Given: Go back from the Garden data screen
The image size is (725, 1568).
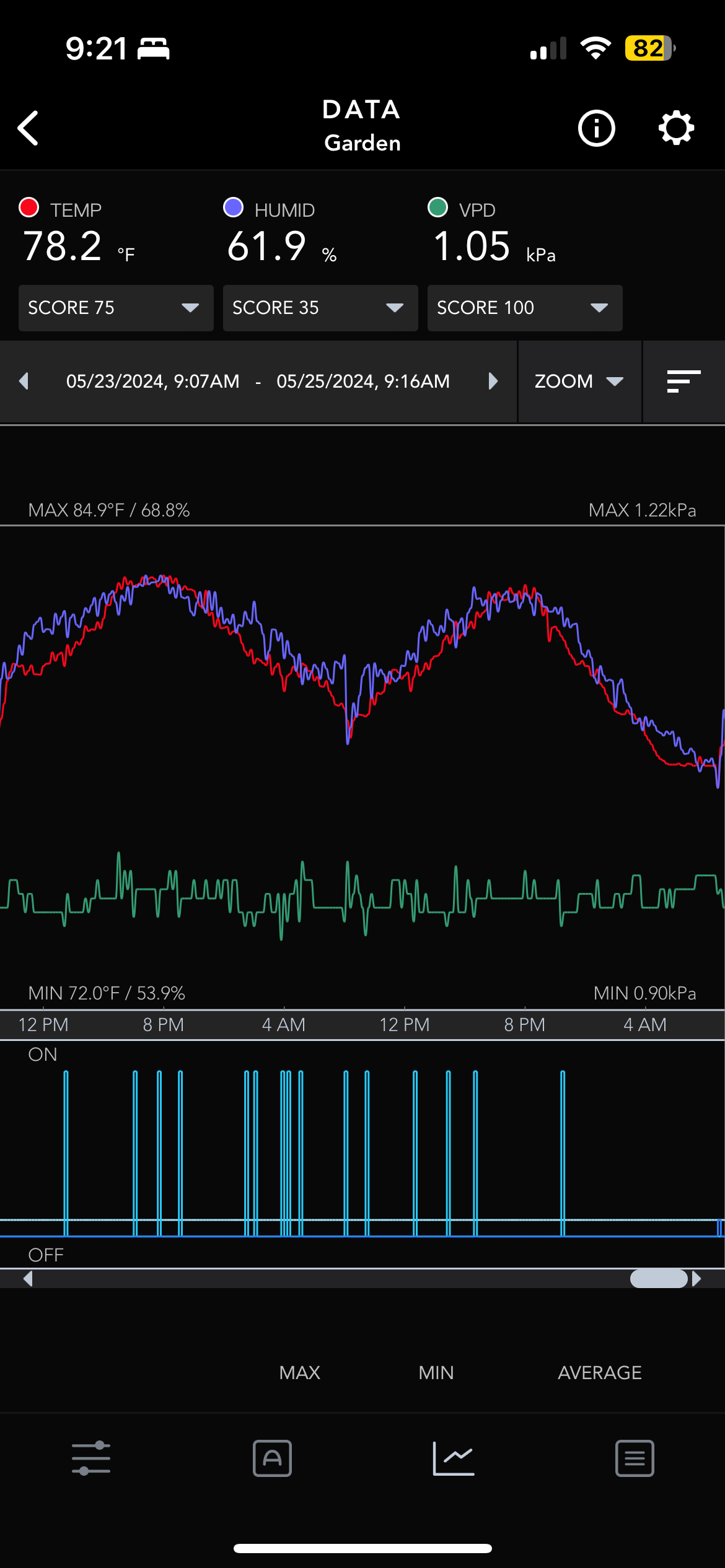Looking at the screenshot, I should (x=29, y=128).
